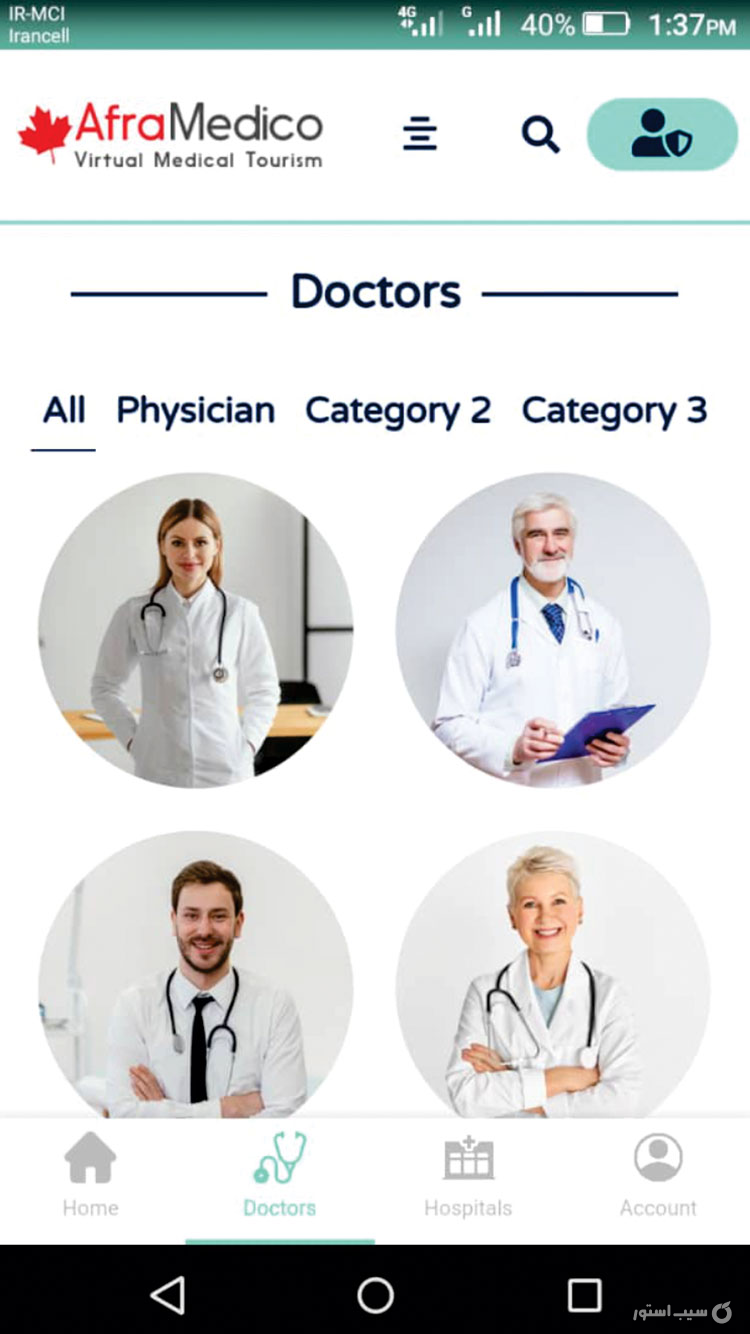Select the Doctors bottom tab
This screenshot has width=750, height=1334.
tap(279, 1176)
